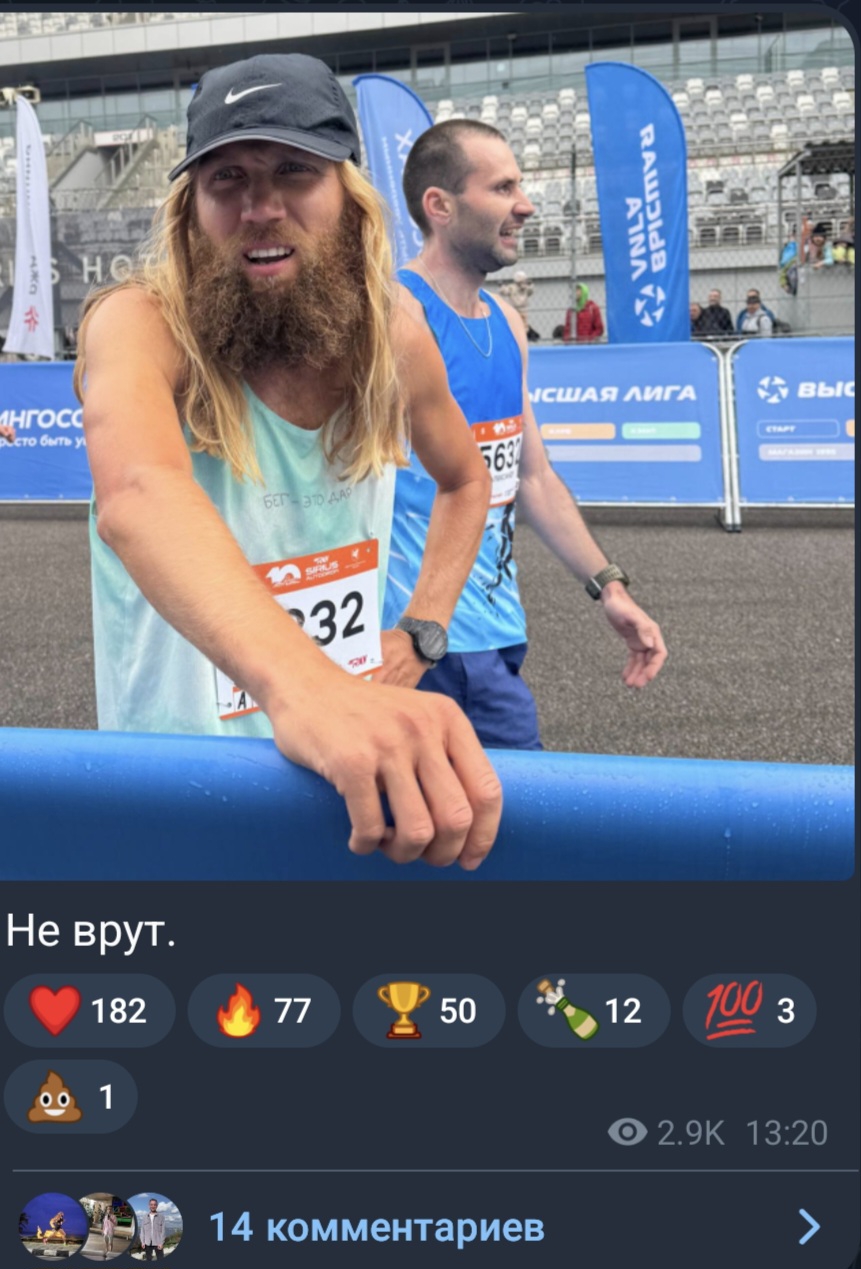Tap the poop emoji reaction
Screen dimensions: 861x1269
71,1097
